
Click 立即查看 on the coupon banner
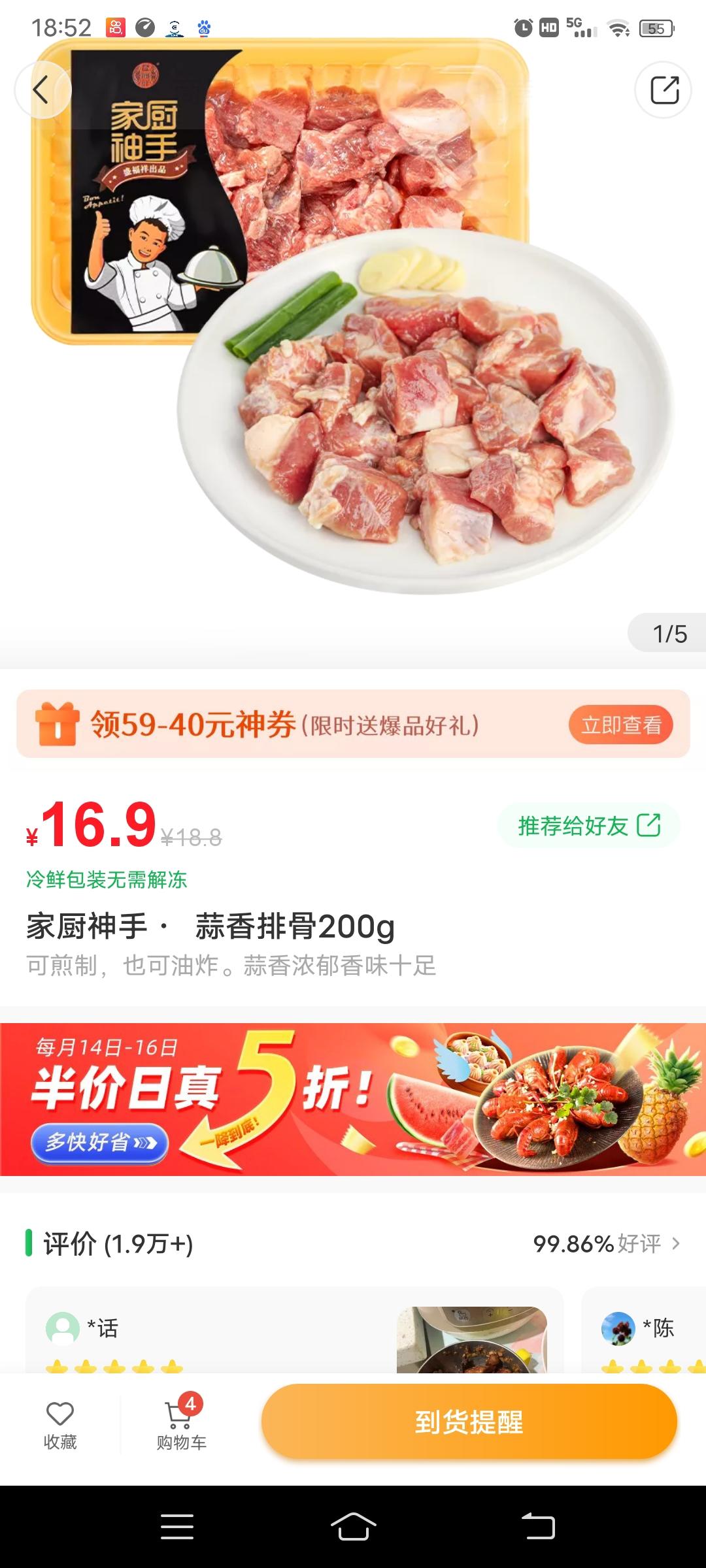(620, 724)
